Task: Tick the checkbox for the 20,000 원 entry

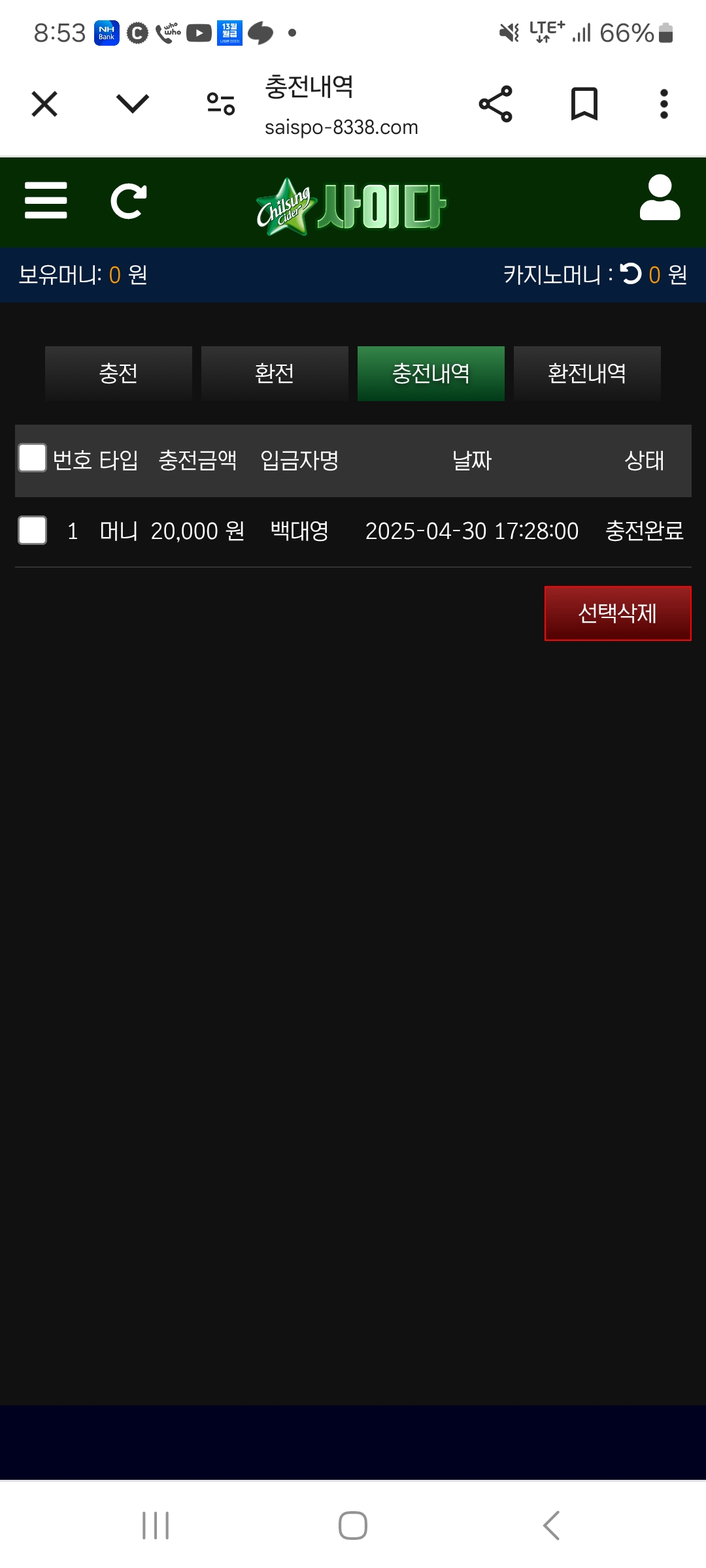Action: point(32,530)
